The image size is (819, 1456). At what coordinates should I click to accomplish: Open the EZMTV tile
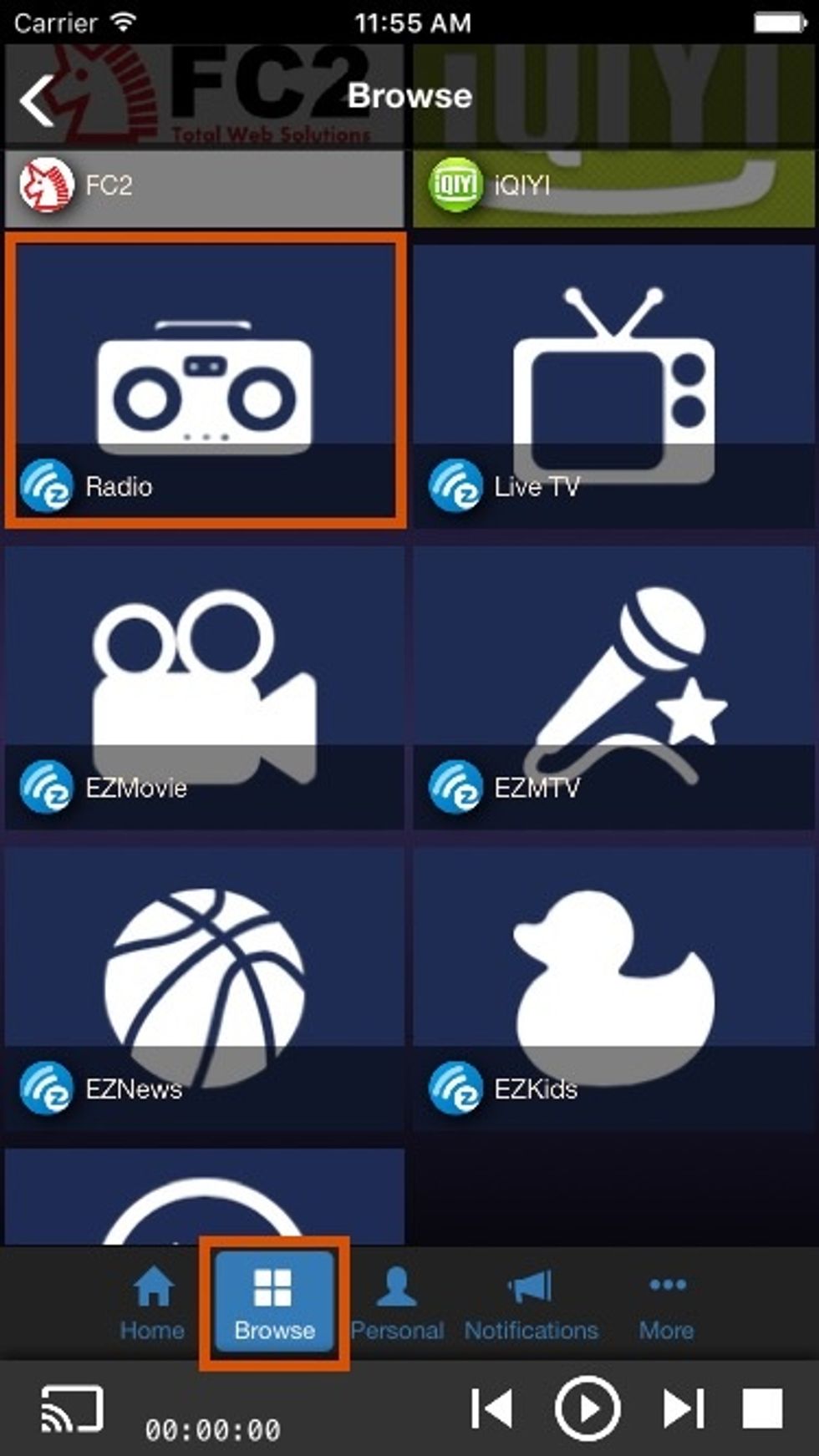tap(613, 687)
